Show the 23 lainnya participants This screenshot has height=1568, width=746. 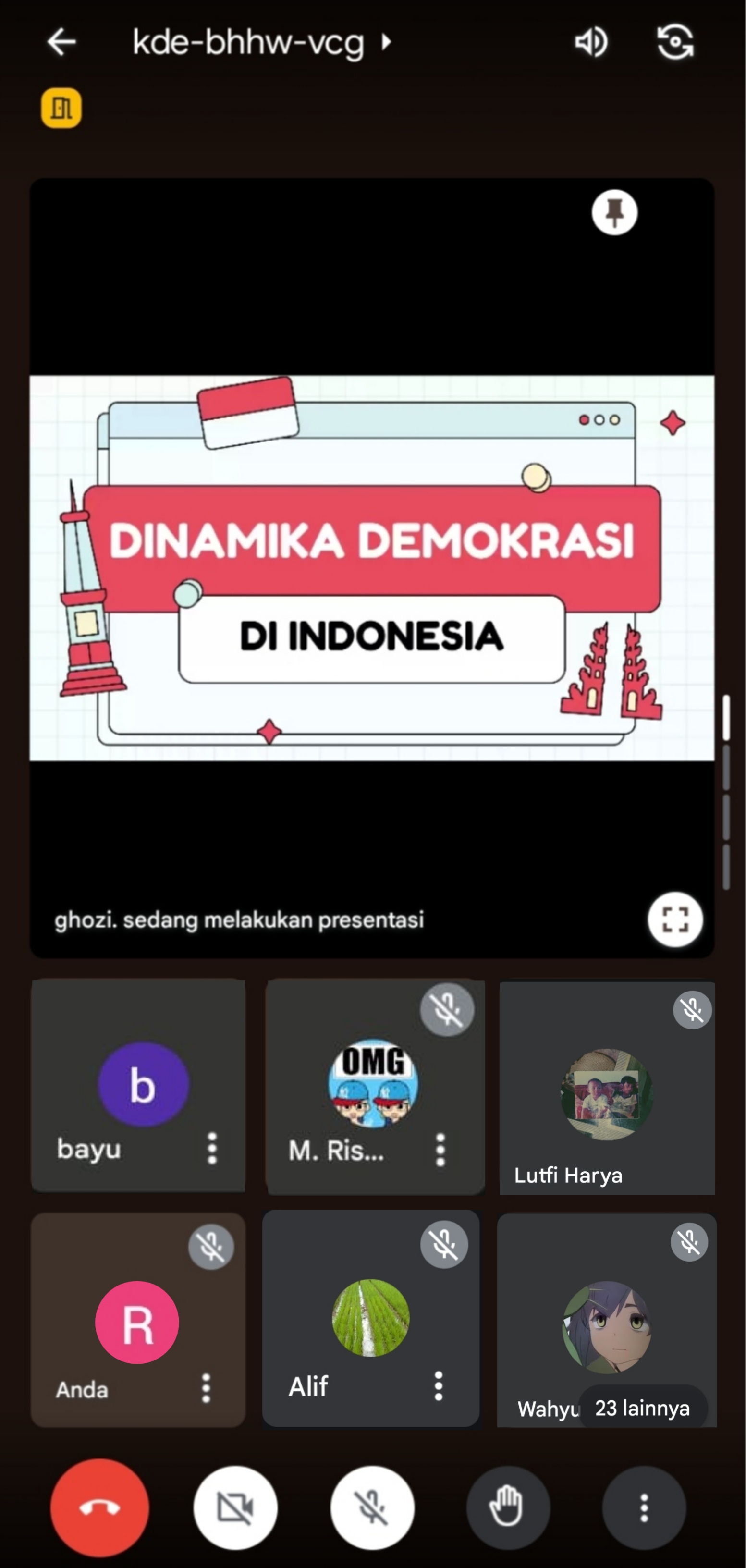(642, 1408)
